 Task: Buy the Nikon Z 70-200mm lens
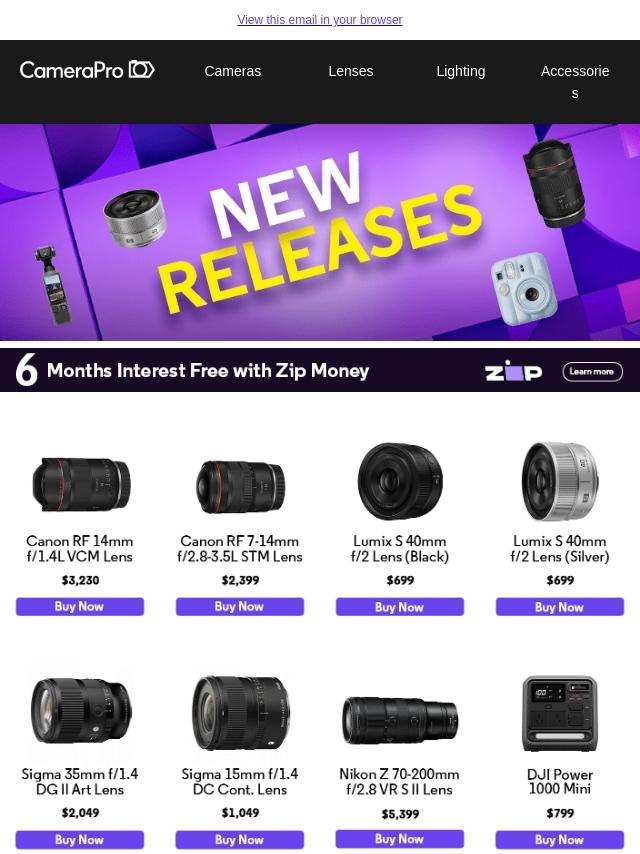[400, 839]
